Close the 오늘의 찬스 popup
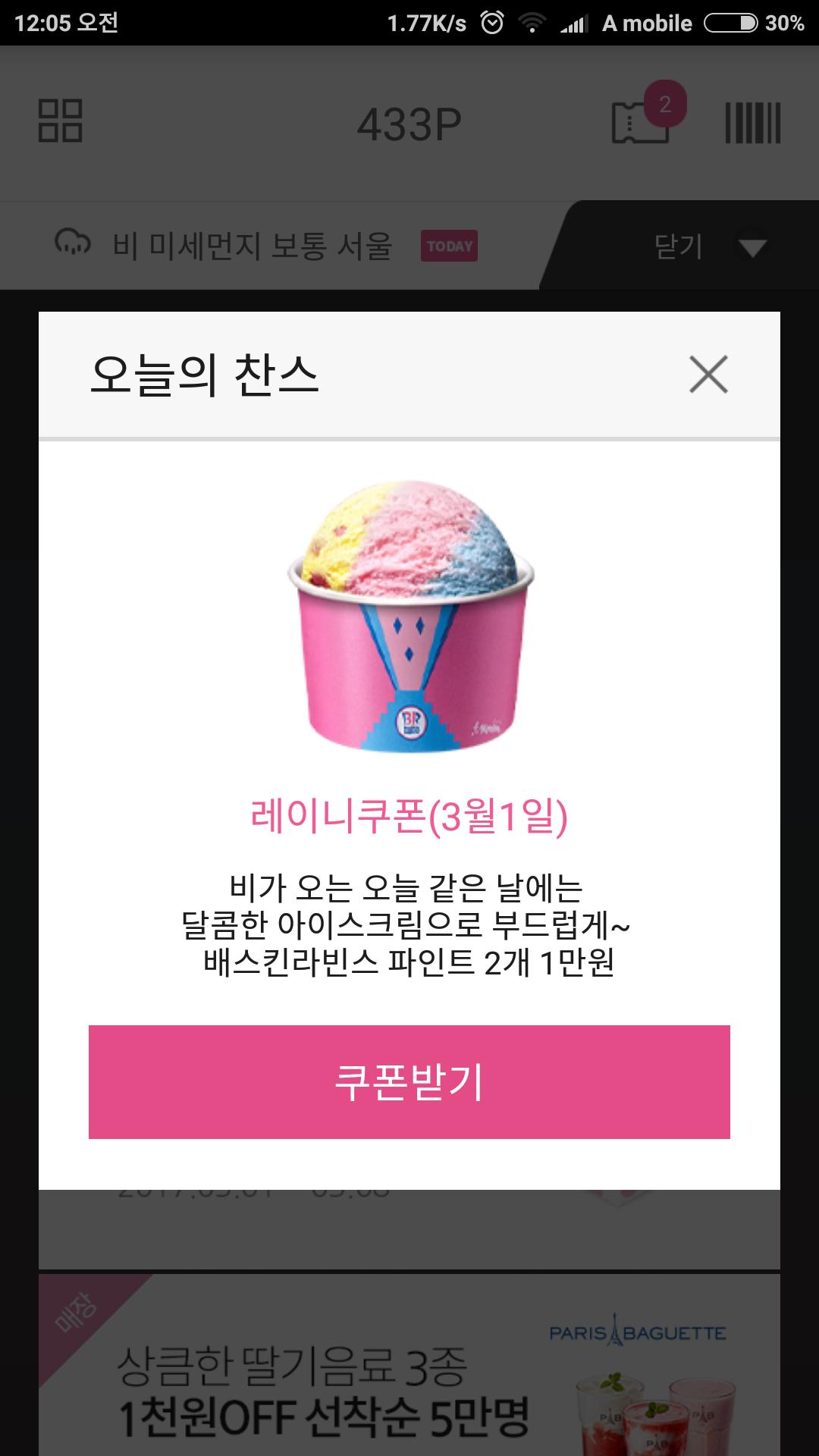Viewport: 819px width, 1456px height. click(708, 375)
